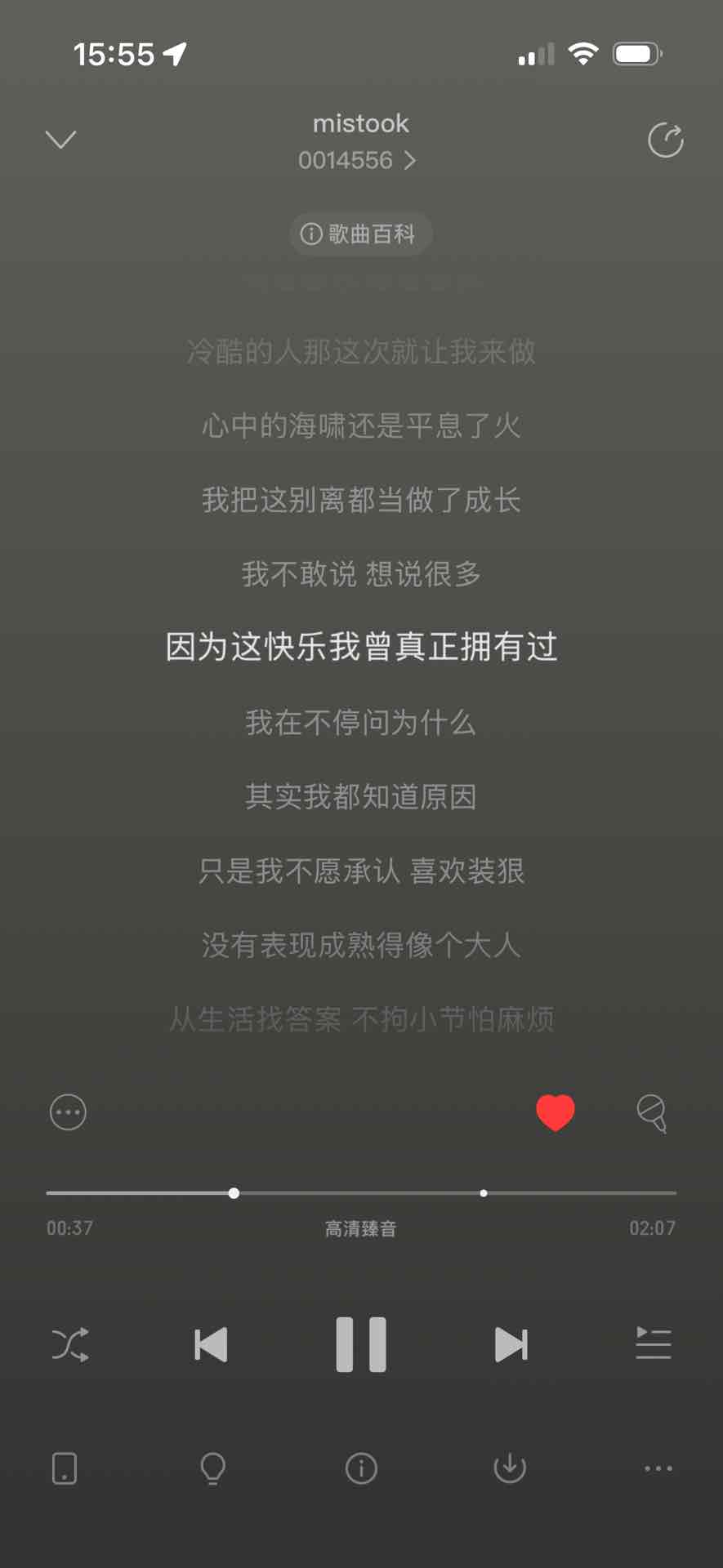
Task: Seek using the playback progress bar
Action: tap(360, 1193)
